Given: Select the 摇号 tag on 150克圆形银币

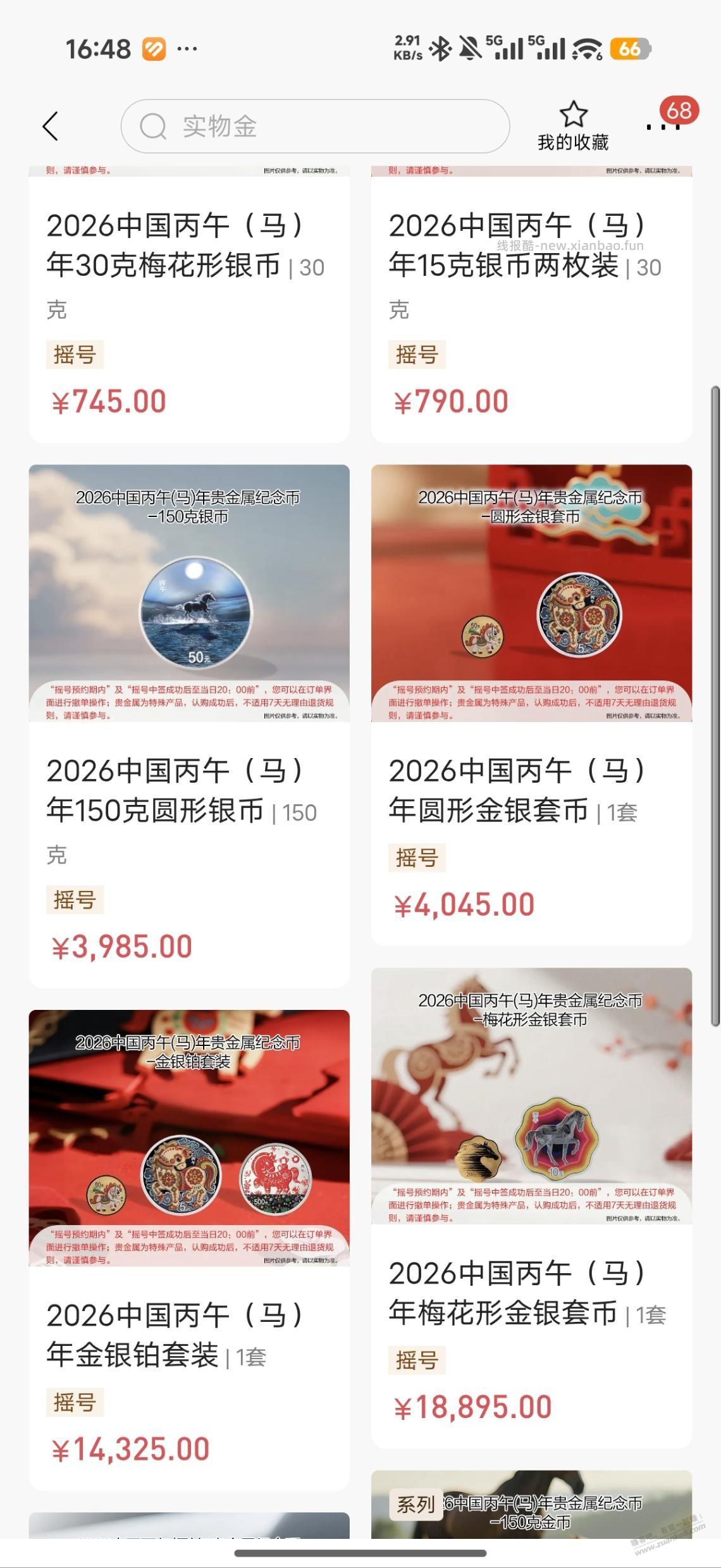Looking at the screenshot, I should click(75, 900).
